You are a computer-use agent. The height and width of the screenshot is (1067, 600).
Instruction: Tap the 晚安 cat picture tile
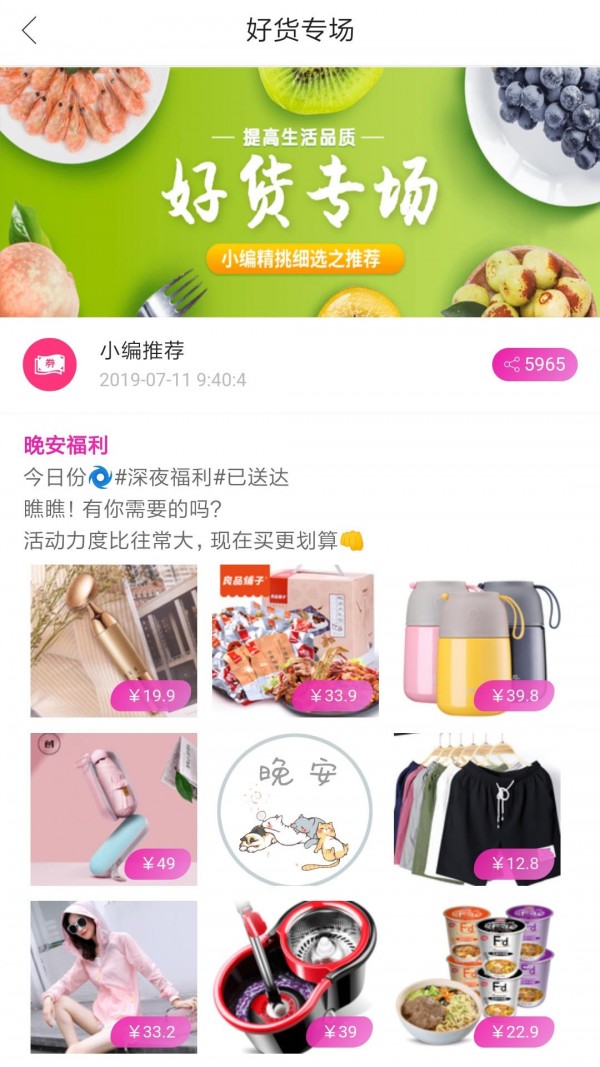pyautogui.click(x=295, y=809)
